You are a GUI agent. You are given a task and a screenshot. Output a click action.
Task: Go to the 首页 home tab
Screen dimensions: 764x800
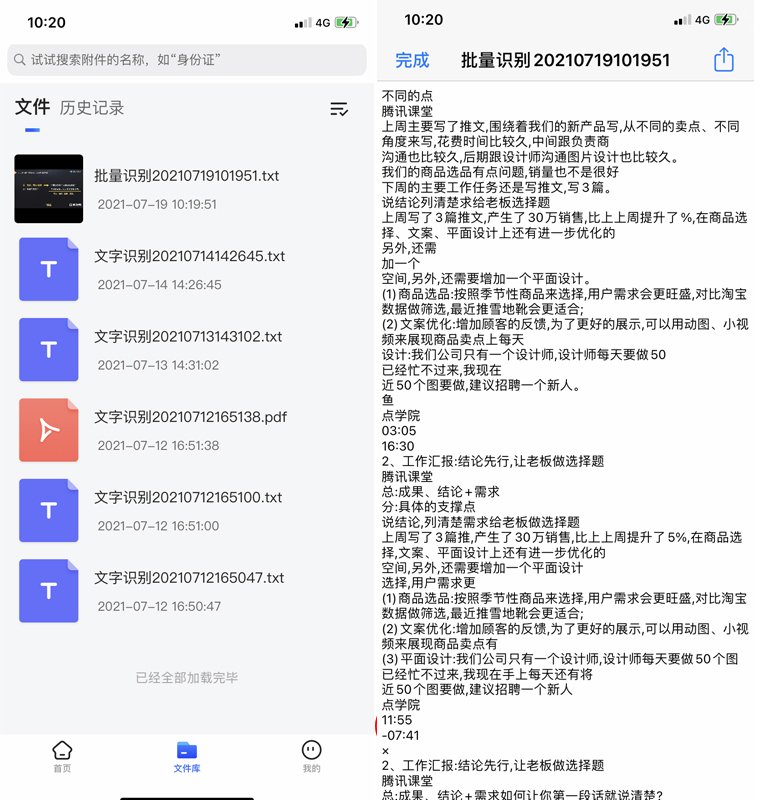point(62,756)
